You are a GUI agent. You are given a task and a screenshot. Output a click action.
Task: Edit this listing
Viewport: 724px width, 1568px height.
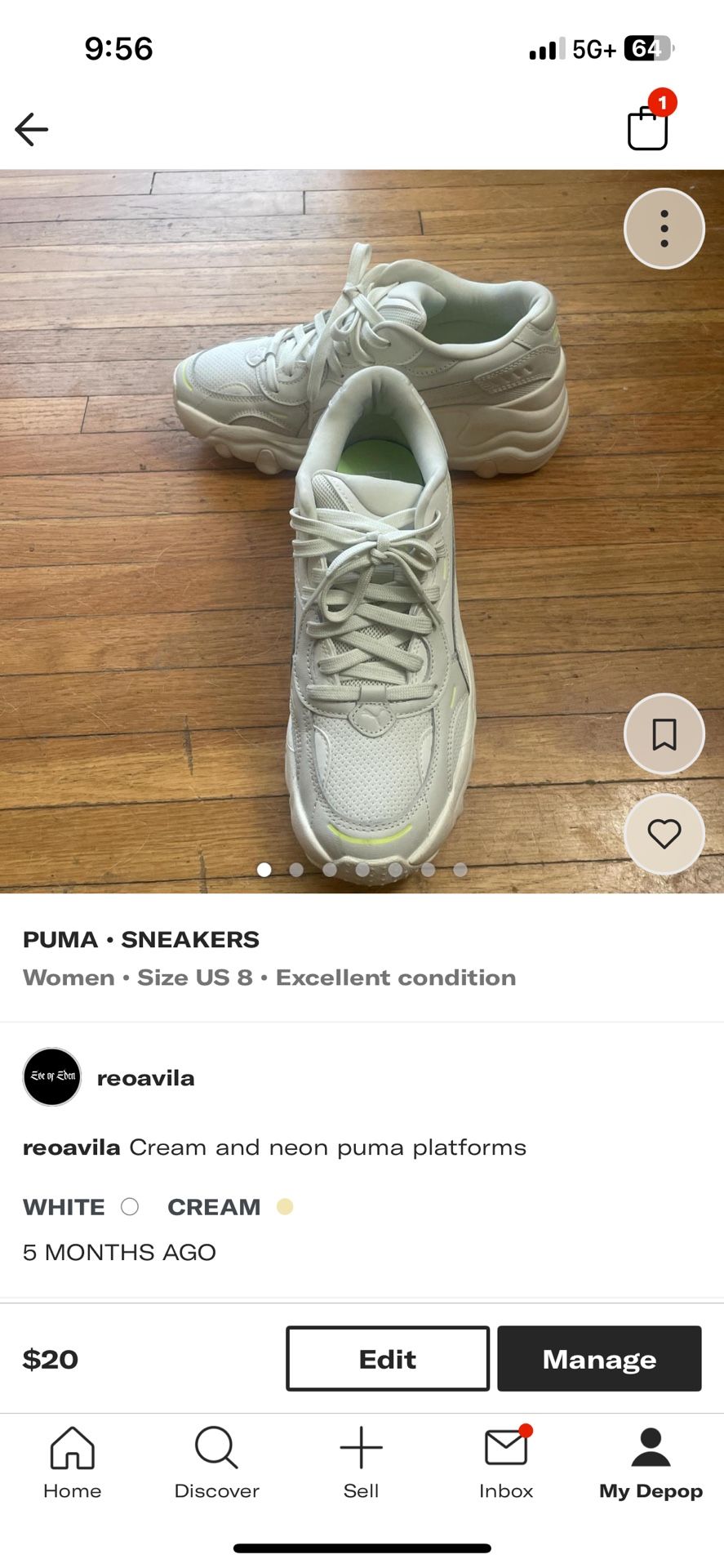click(x=388, y=1359)
